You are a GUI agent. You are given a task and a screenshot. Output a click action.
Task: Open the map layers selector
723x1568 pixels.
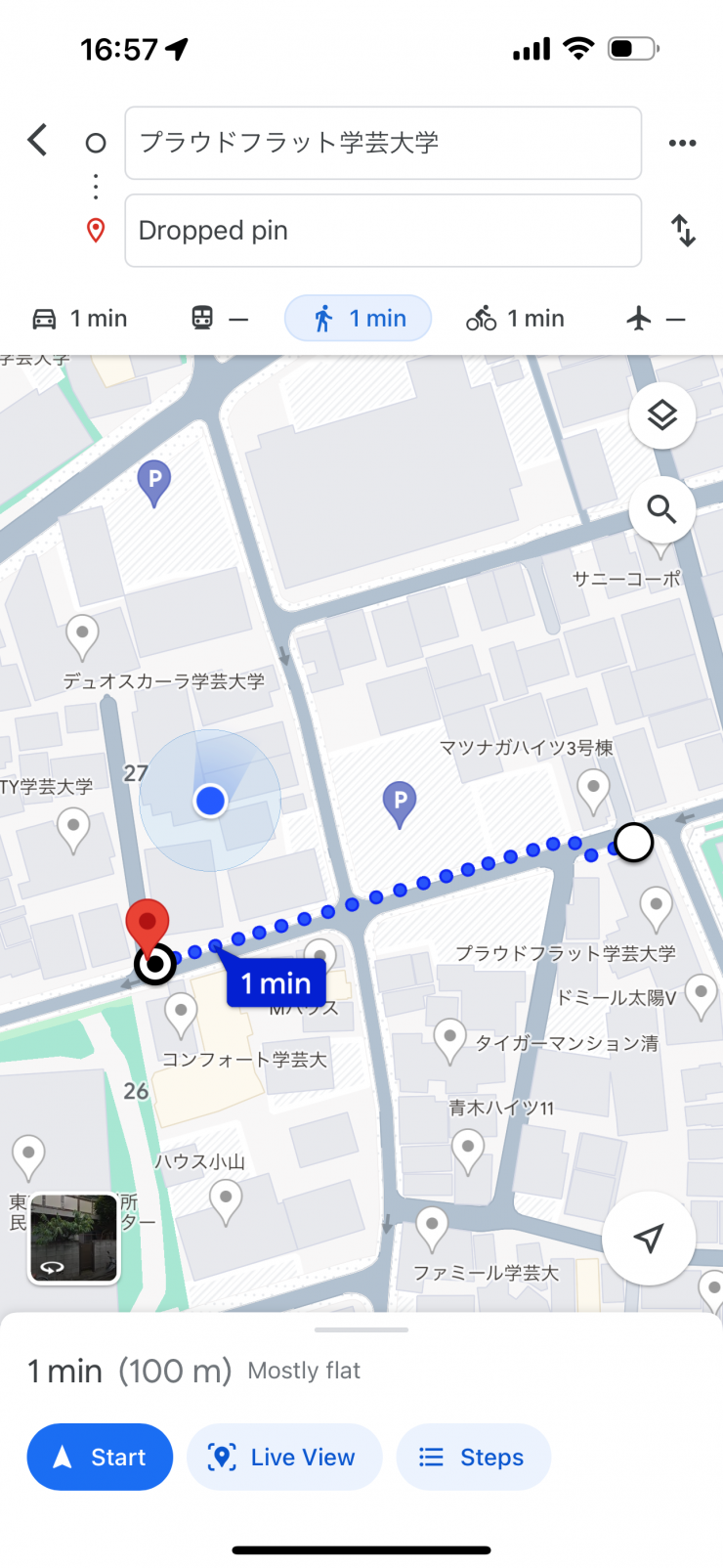pyautogui.click(x=661, y=415)
